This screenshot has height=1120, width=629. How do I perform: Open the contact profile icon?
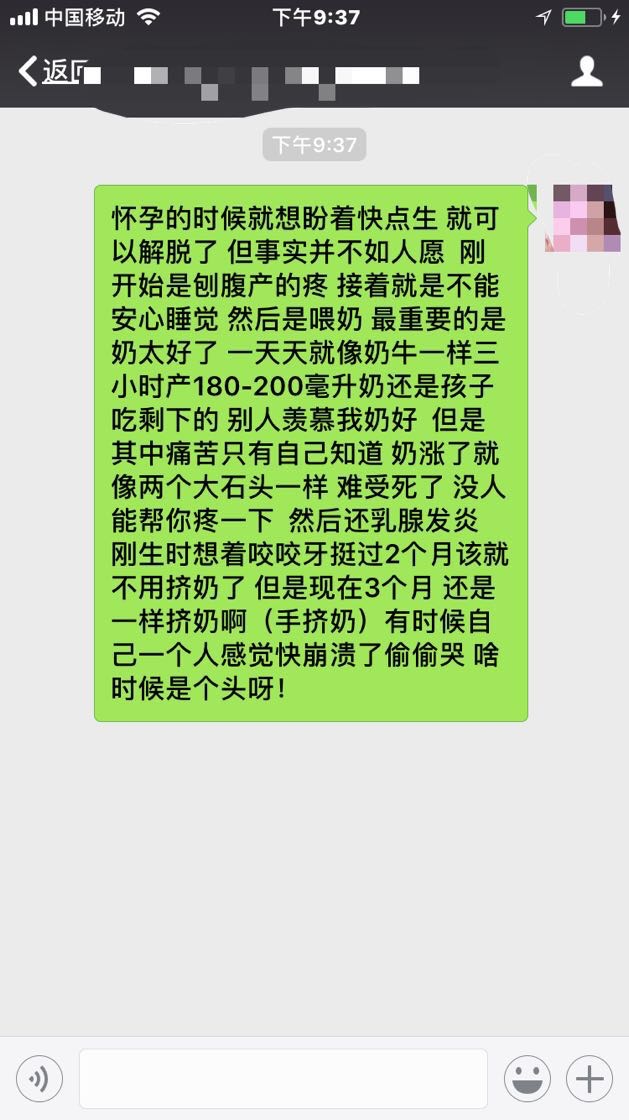(586, 71)
